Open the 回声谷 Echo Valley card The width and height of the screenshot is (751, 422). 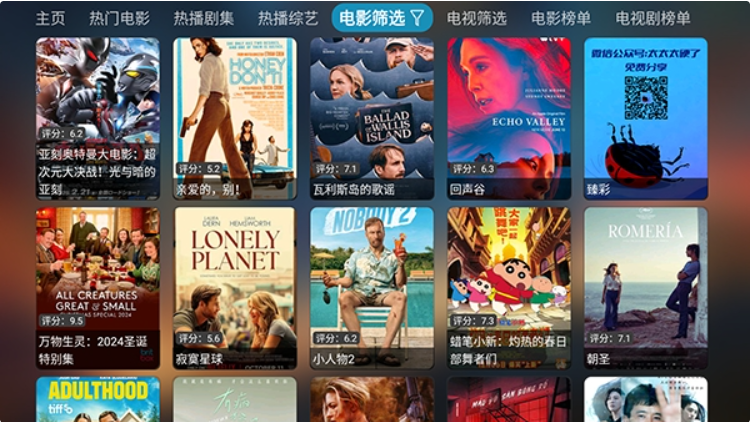click(509, 118)
